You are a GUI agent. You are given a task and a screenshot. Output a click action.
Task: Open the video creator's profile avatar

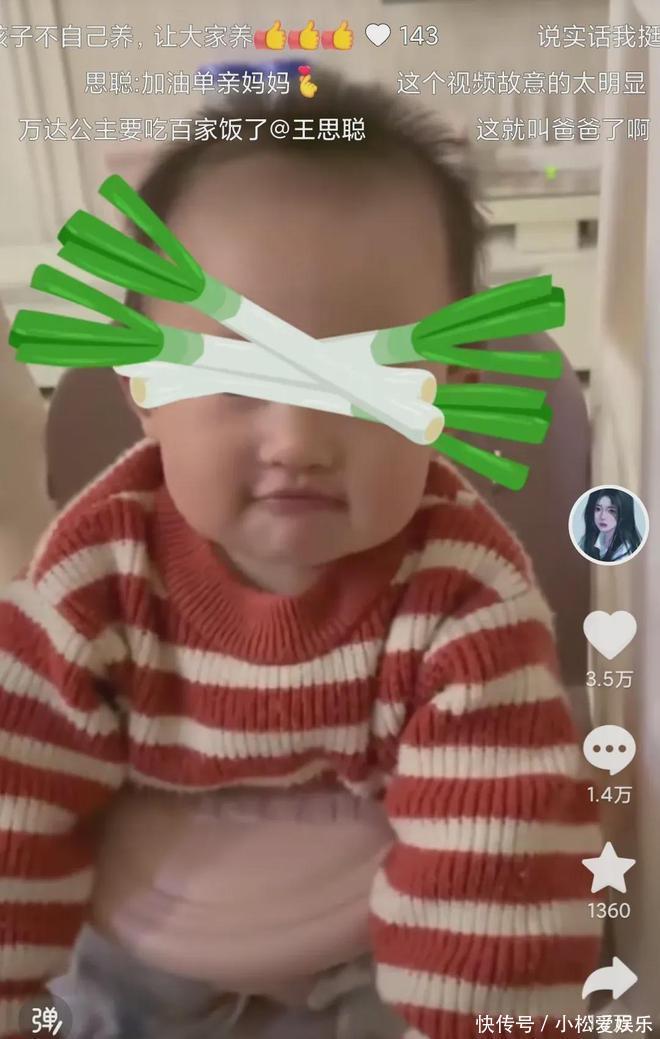click(608, 525)
